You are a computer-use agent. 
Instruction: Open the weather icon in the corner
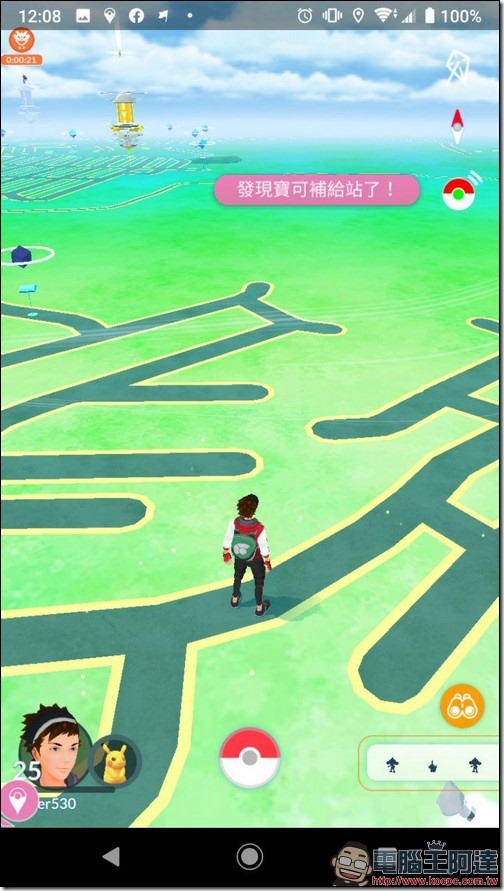coord(457,68)
